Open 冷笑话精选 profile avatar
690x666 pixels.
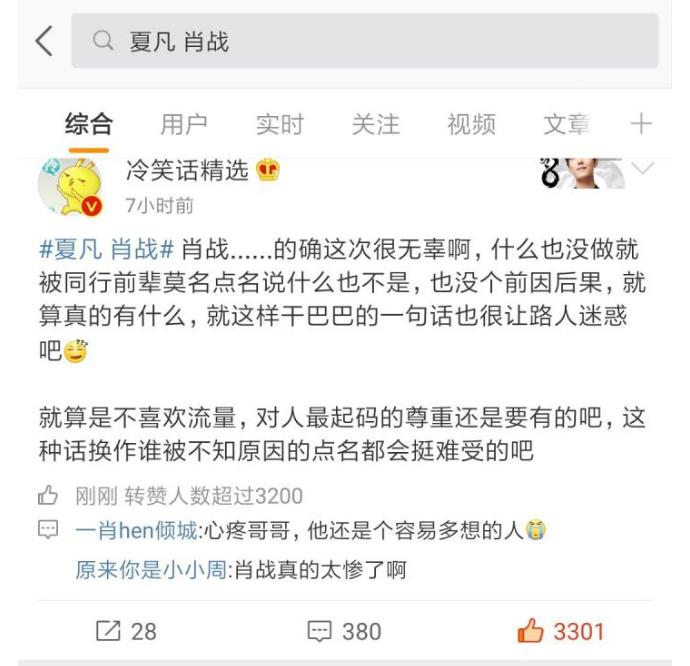(x=70, y=186)
